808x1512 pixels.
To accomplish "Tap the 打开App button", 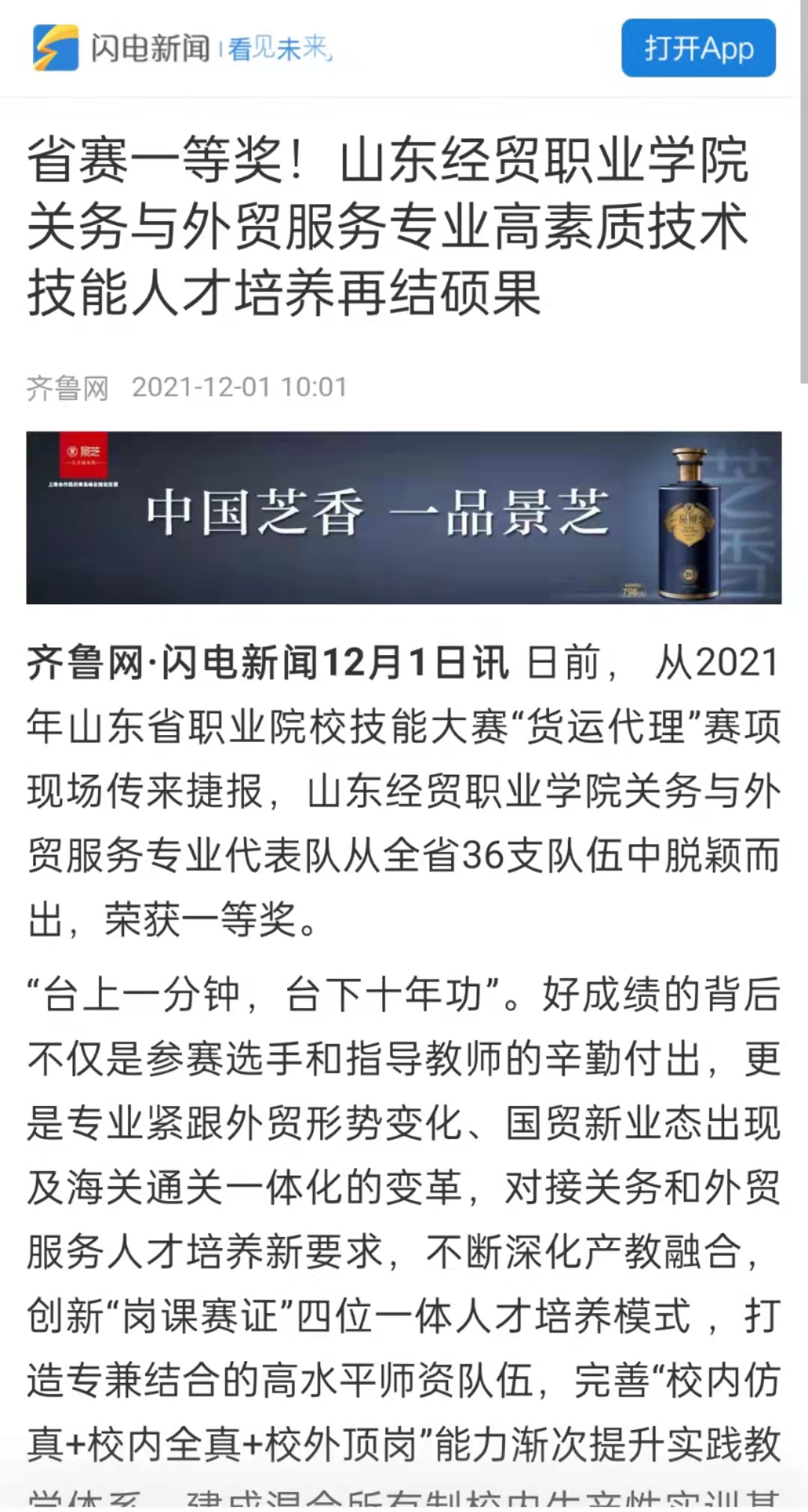I will 698,49.
